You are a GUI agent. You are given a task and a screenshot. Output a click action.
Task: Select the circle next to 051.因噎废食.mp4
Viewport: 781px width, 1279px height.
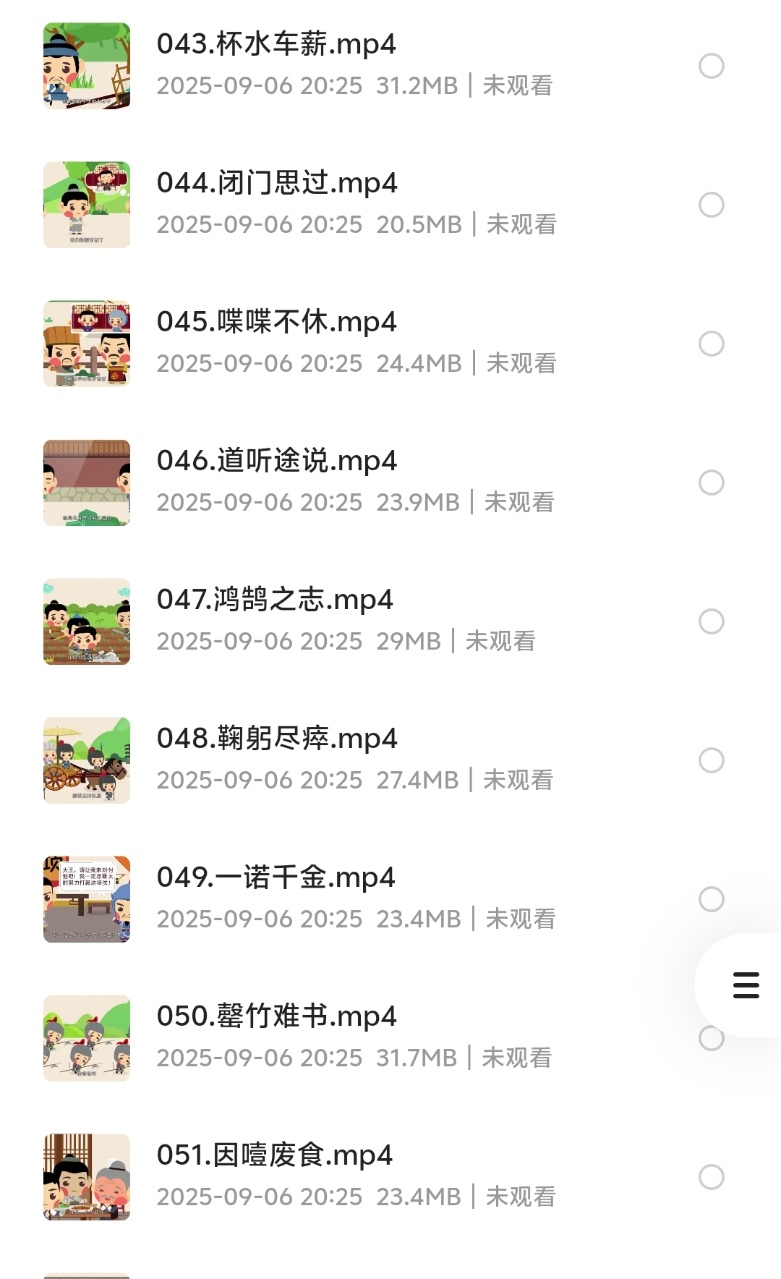click(711, 1177)
